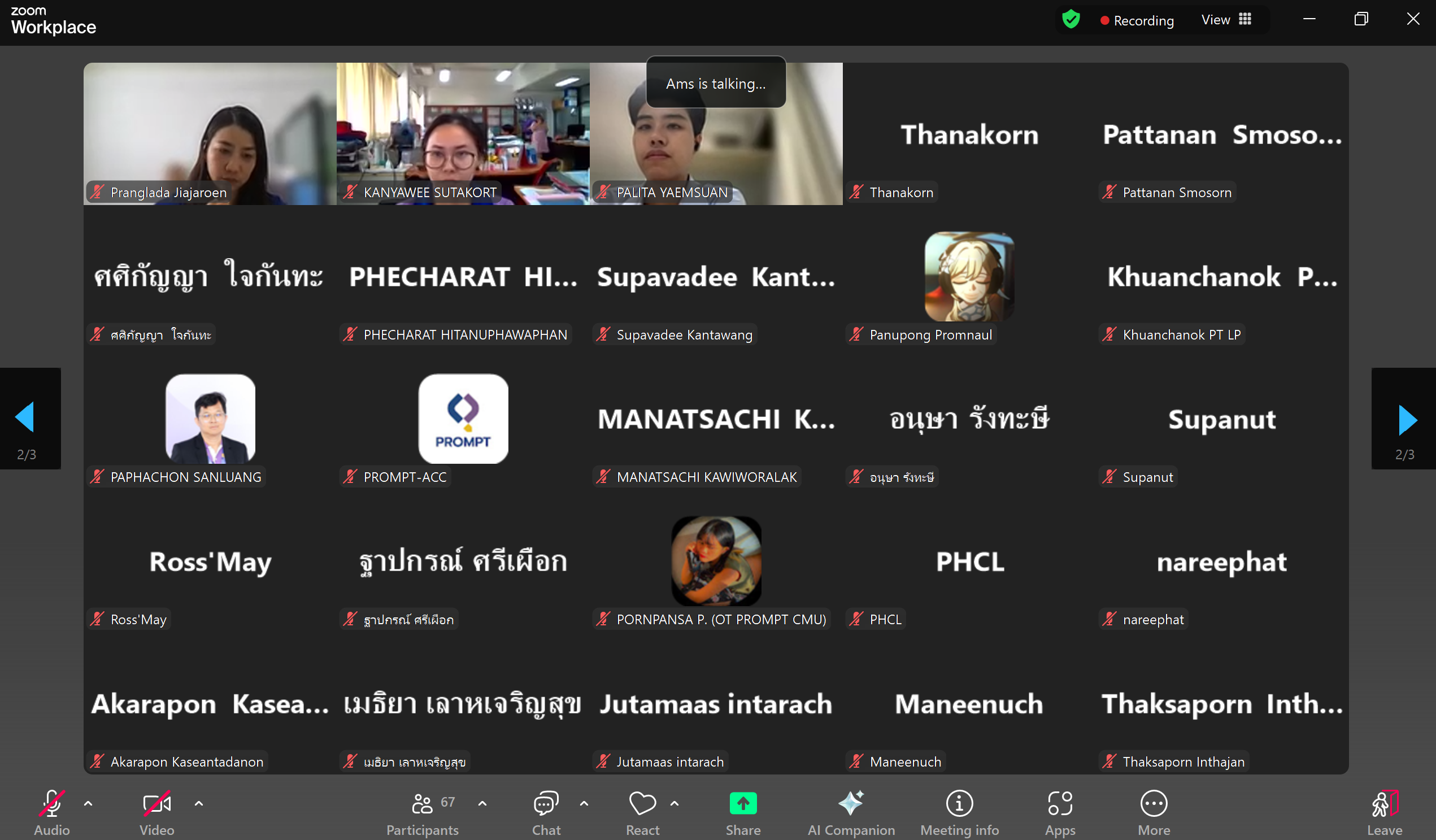Open the React emoji menu
Viewport: 1436px width, 840px height.
642,811
